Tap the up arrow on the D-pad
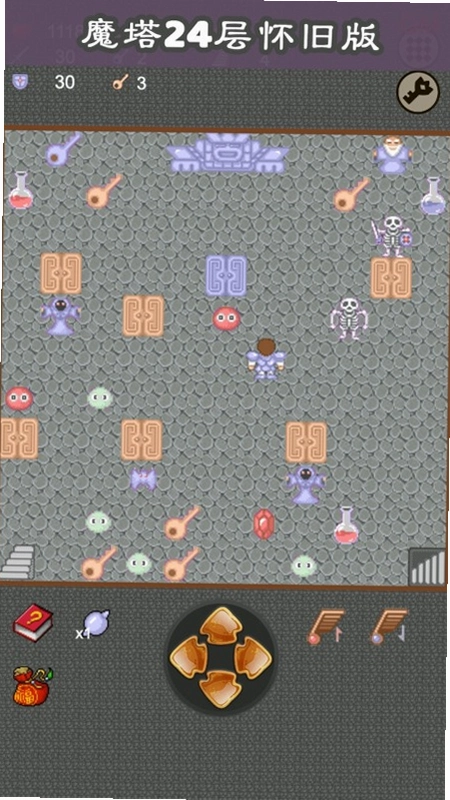 tap(221, 626)
